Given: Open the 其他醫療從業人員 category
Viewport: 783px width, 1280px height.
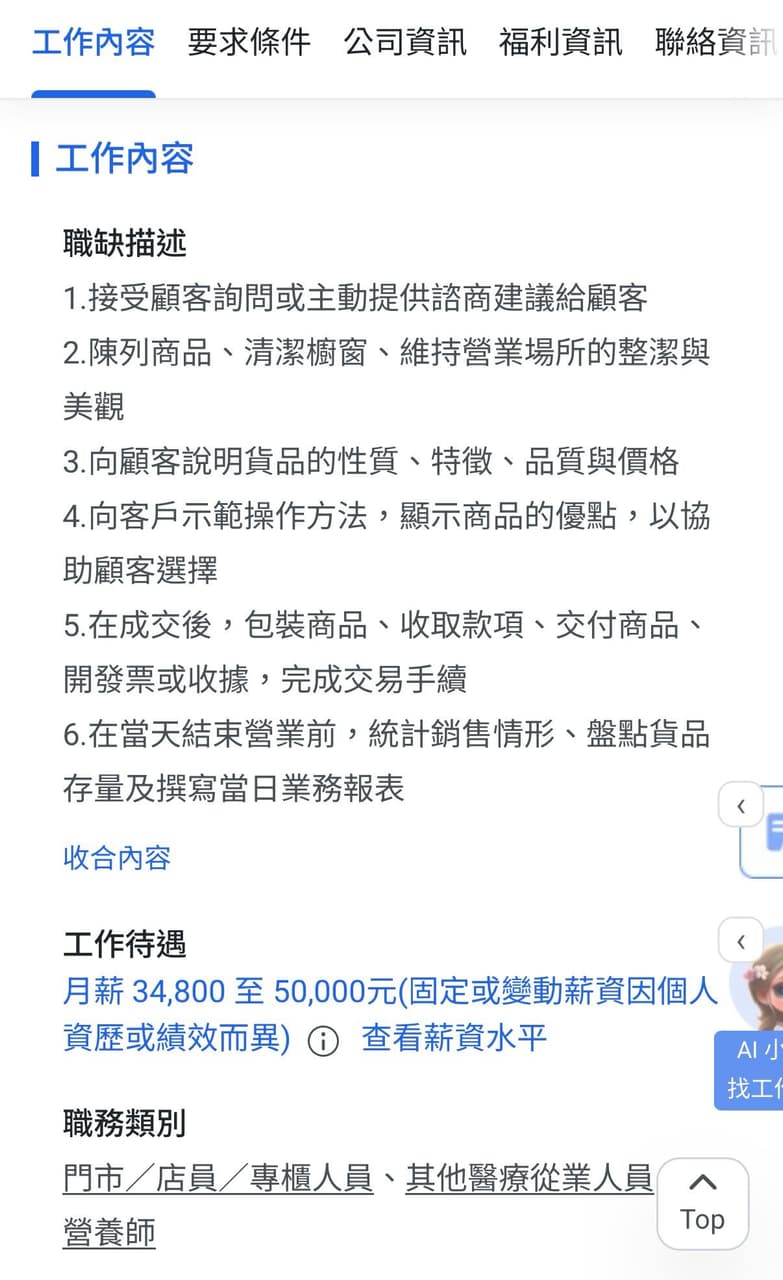Looking at the screenshot, I should (x=529, y=1178).
